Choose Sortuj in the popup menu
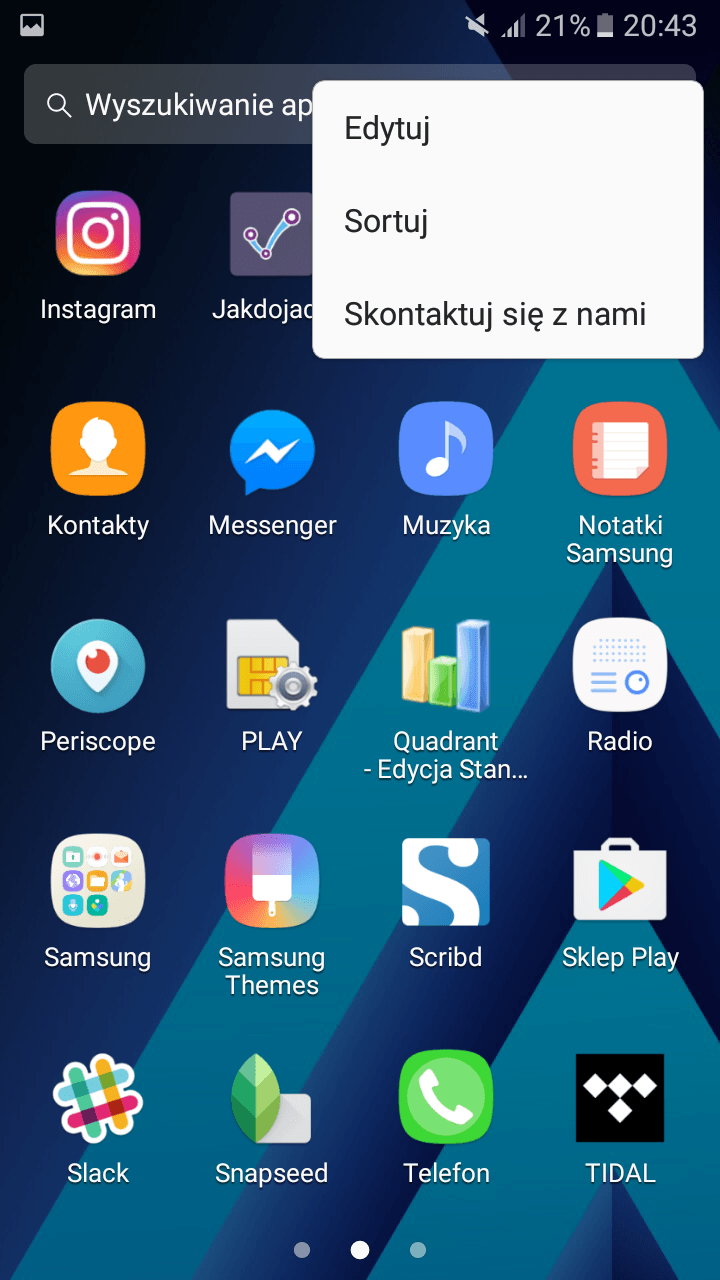 508,220
